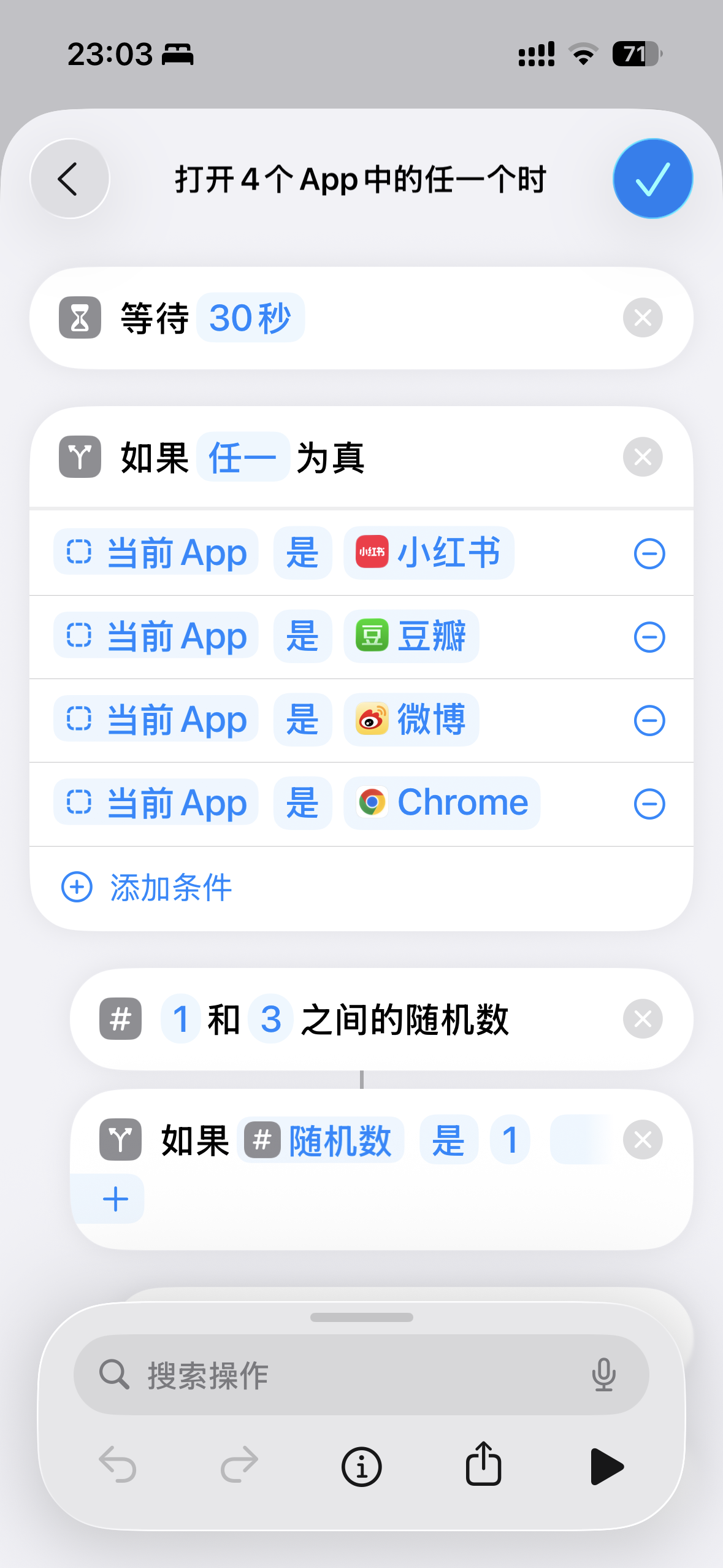Open the shortcut info details
The image size is (723, 1568).
(x=361, y=1466)
